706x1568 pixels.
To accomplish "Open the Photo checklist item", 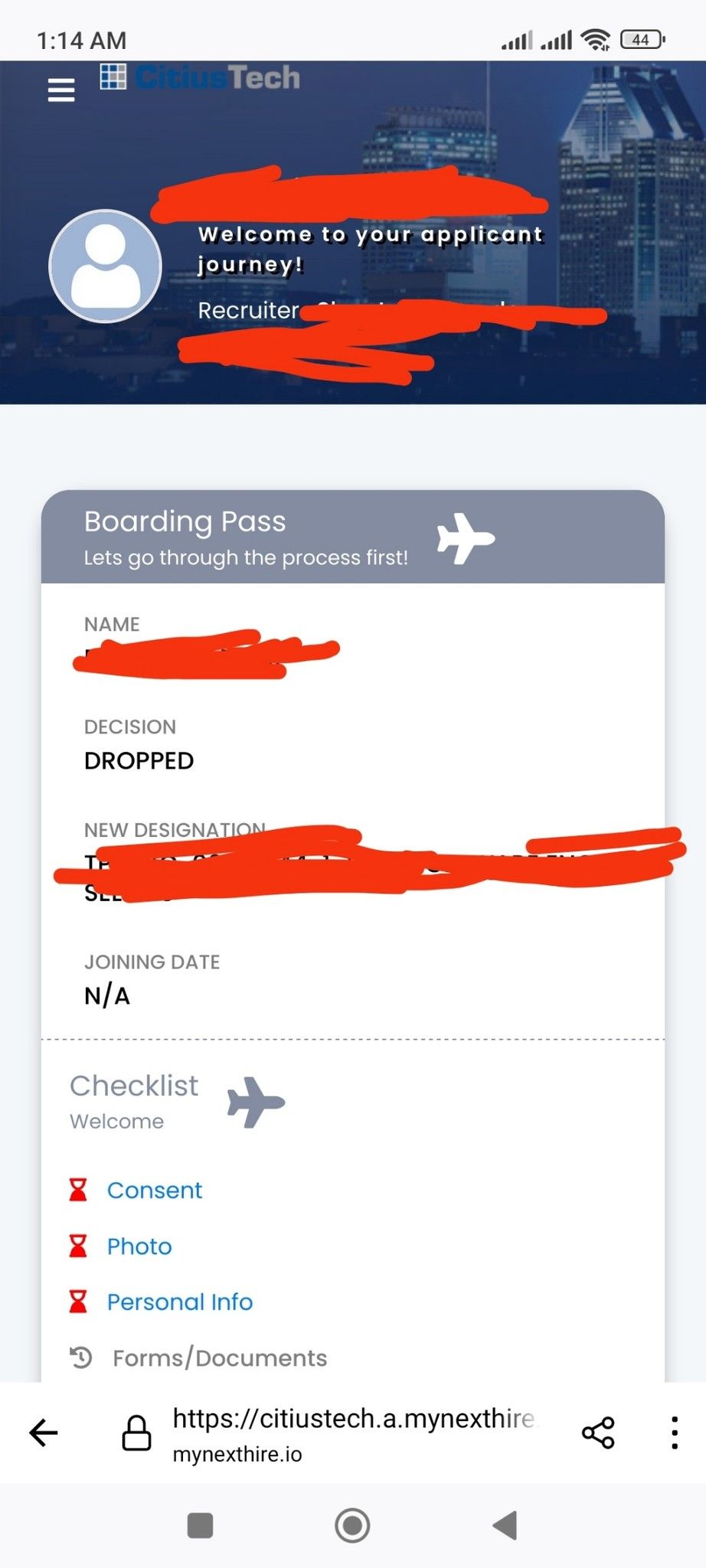I will coord(139,1246).
